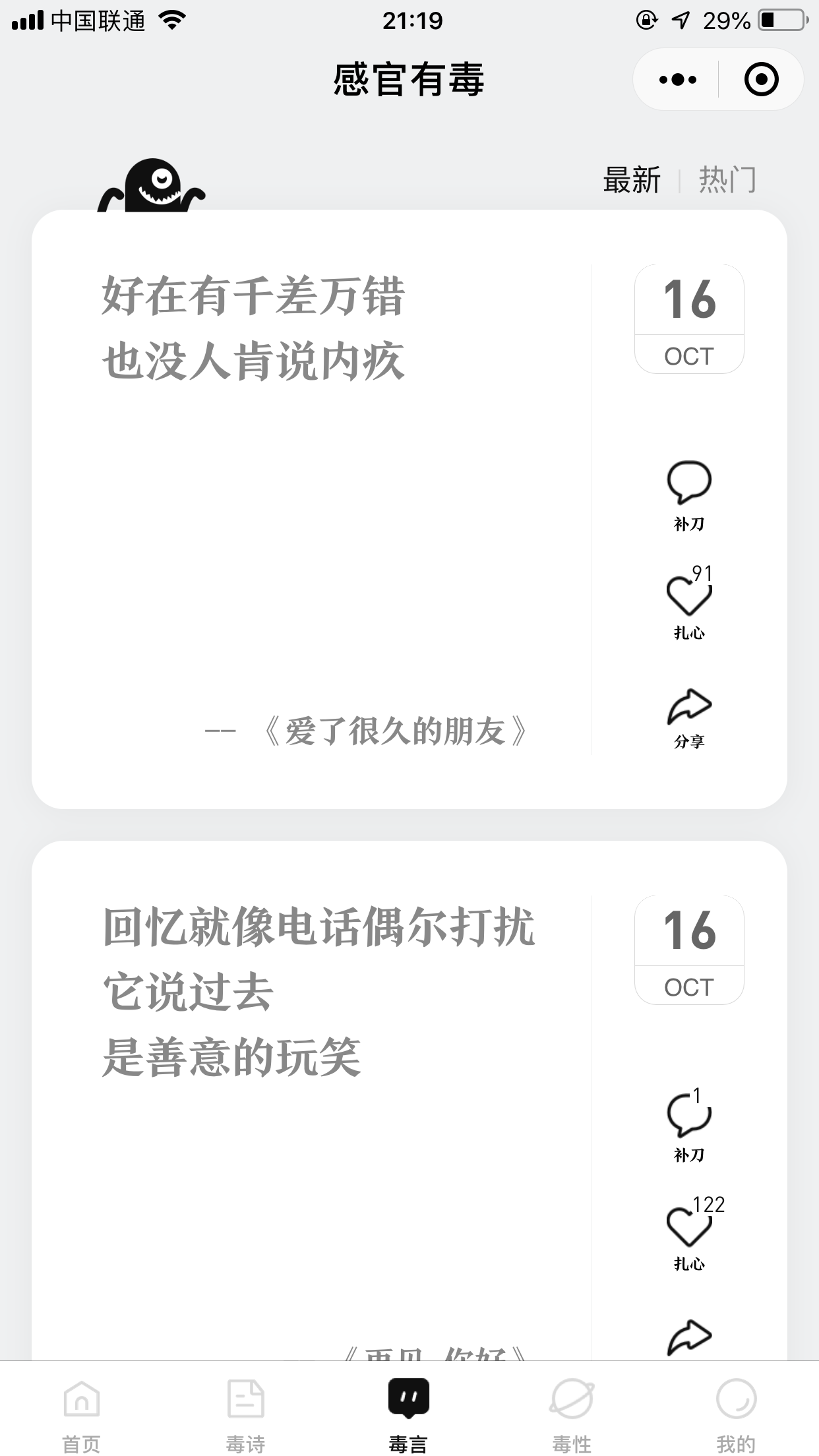Toggle the 扎心 like on second card
The height and width of the screenshot is (1456, 819).
click(688, 1227)
